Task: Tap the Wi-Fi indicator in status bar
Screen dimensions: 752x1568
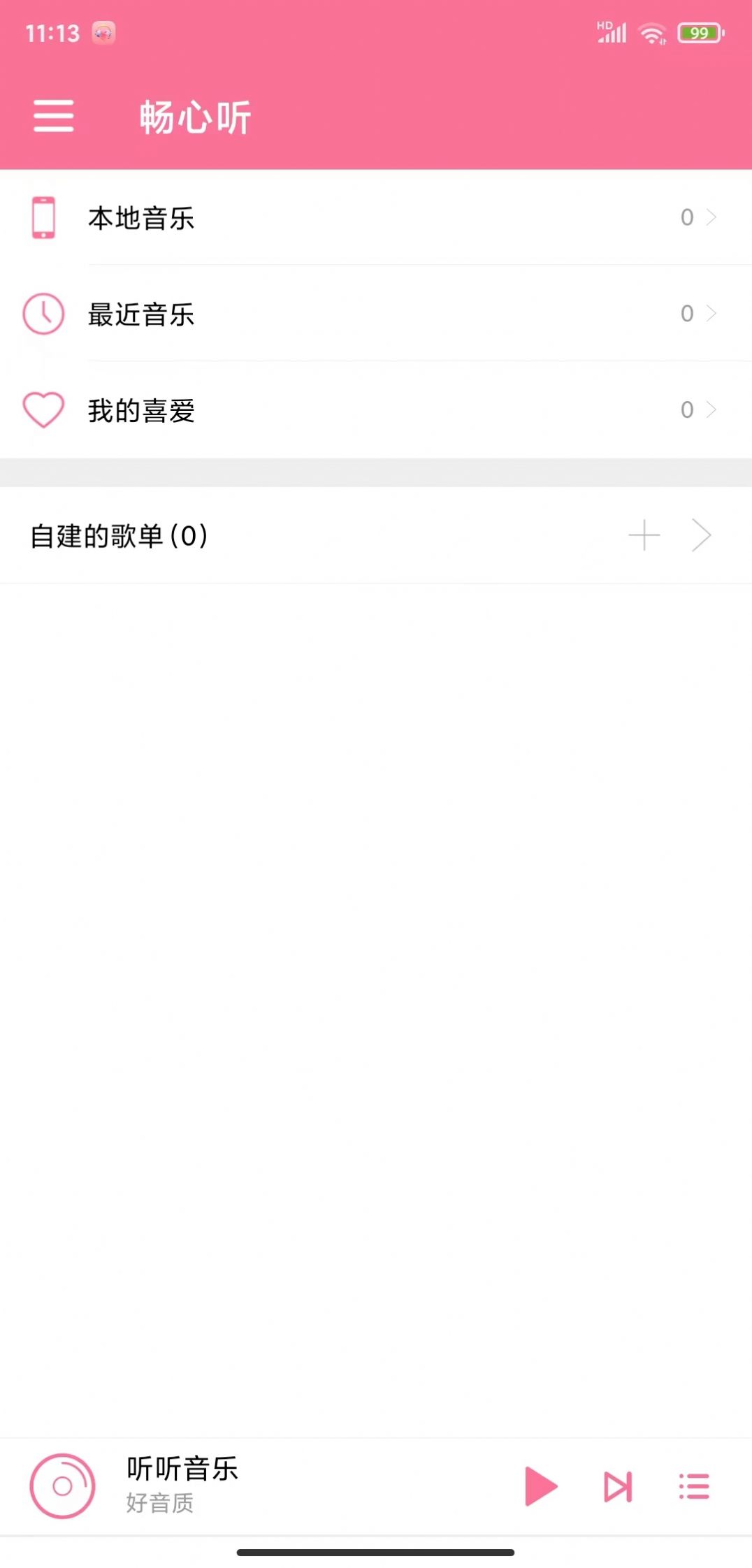Action: [x=653, y=32]
